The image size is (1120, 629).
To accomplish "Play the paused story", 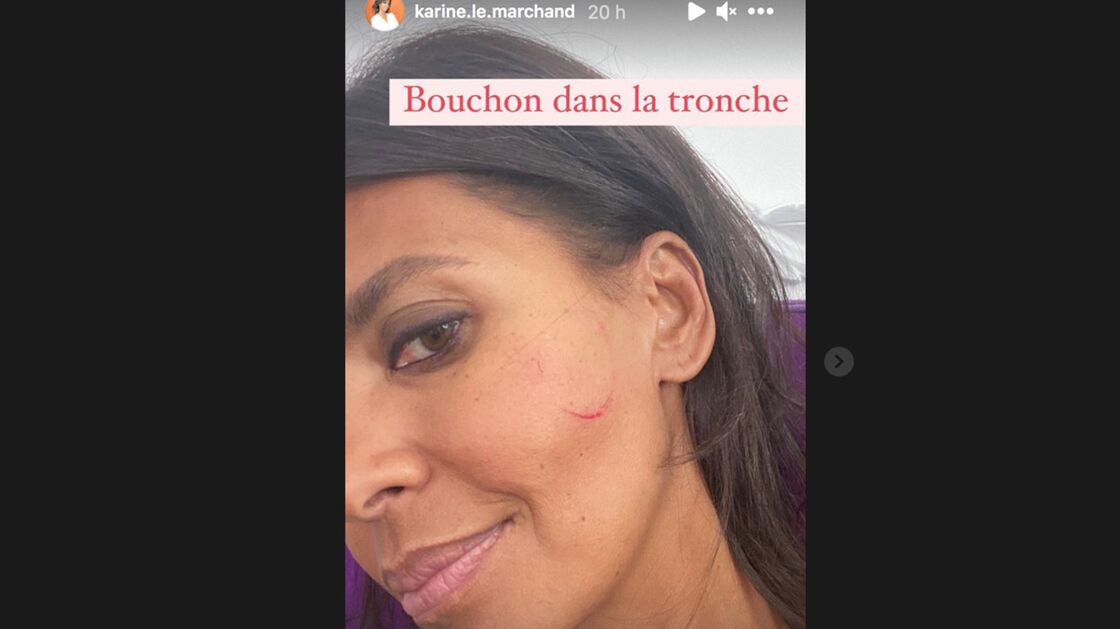I will coord(696,12).
